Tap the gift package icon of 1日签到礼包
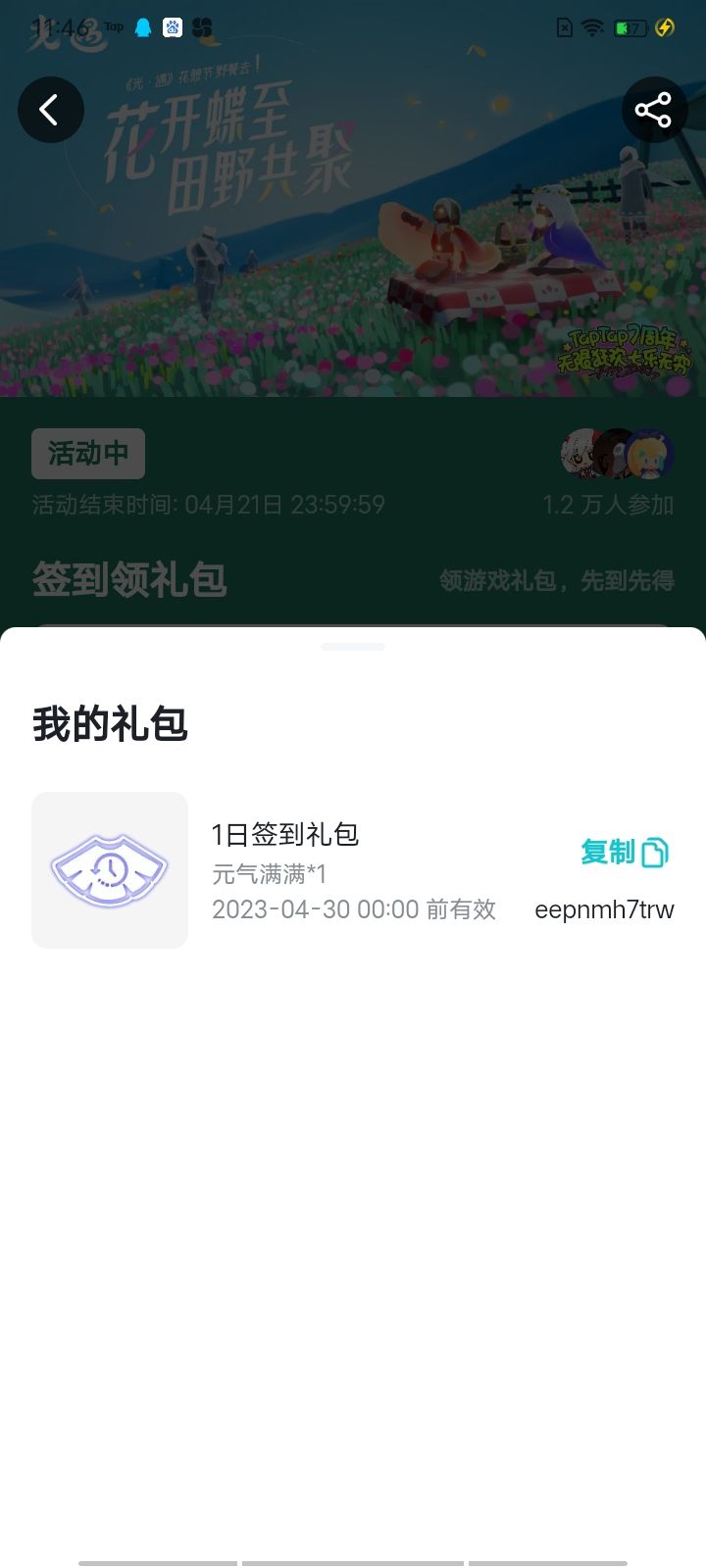 [x=110, y=870]
